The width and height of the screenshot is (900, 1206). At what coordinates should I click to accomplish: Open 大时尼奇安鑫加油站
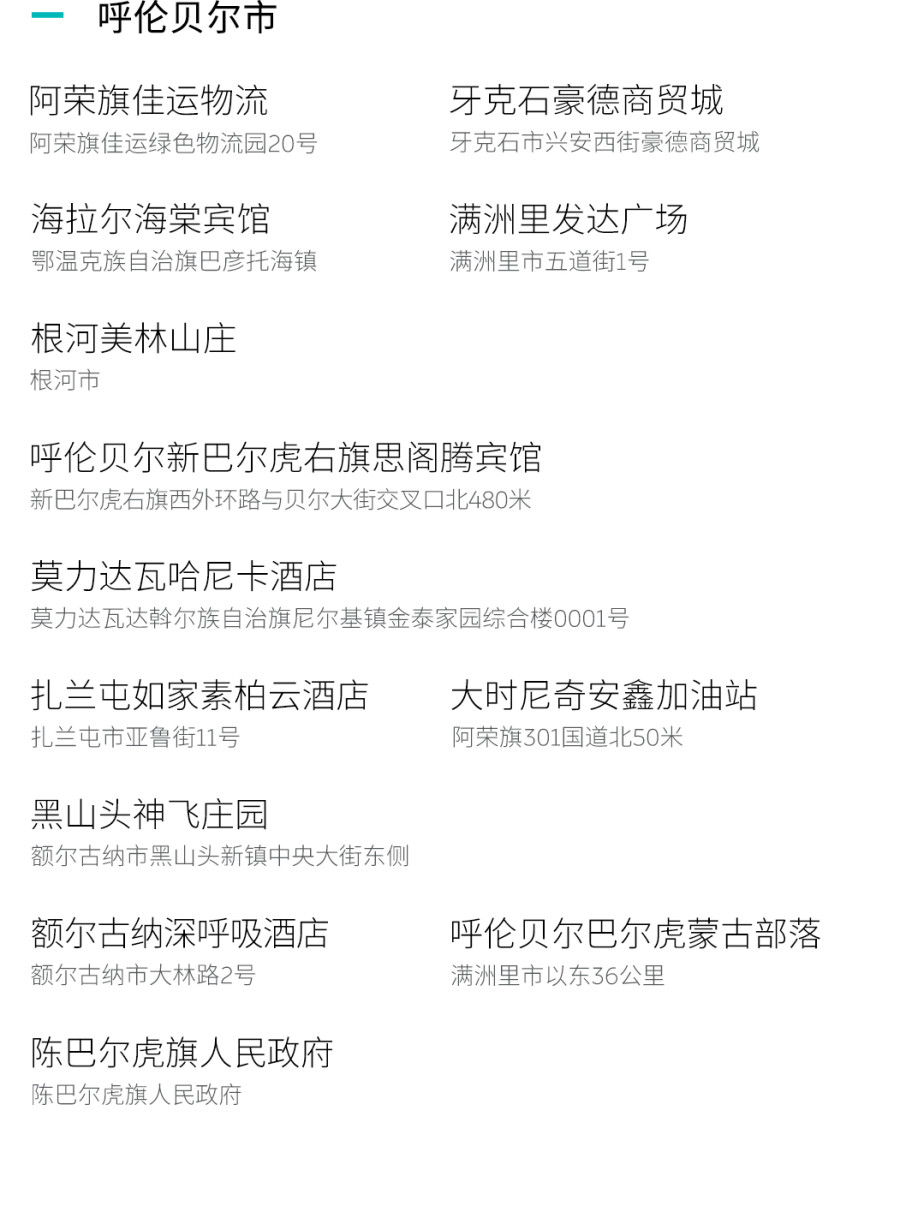point(604,696)
